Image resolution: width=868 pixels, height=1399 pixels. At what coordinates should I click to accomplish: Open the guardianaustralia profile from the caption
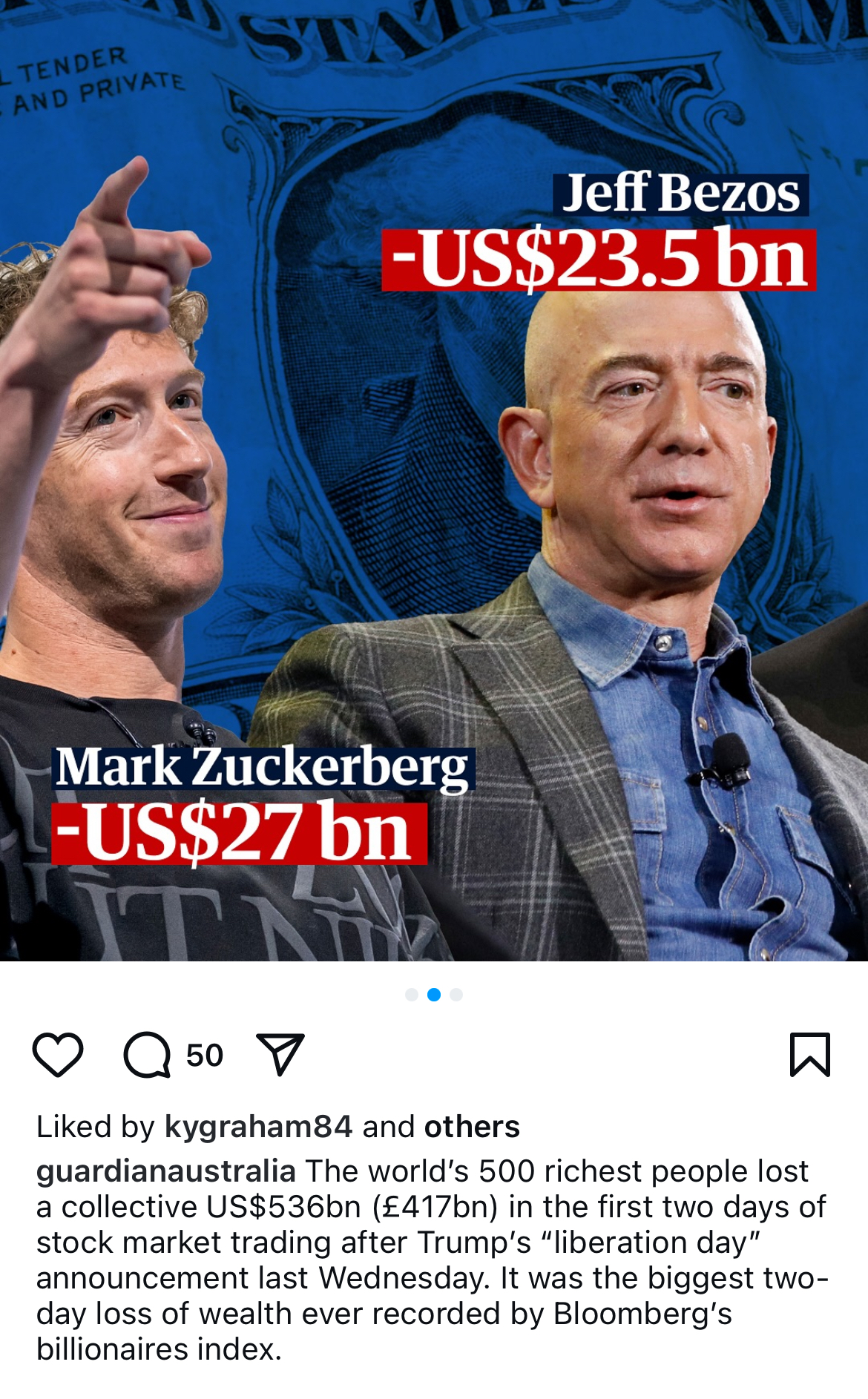166,1171
